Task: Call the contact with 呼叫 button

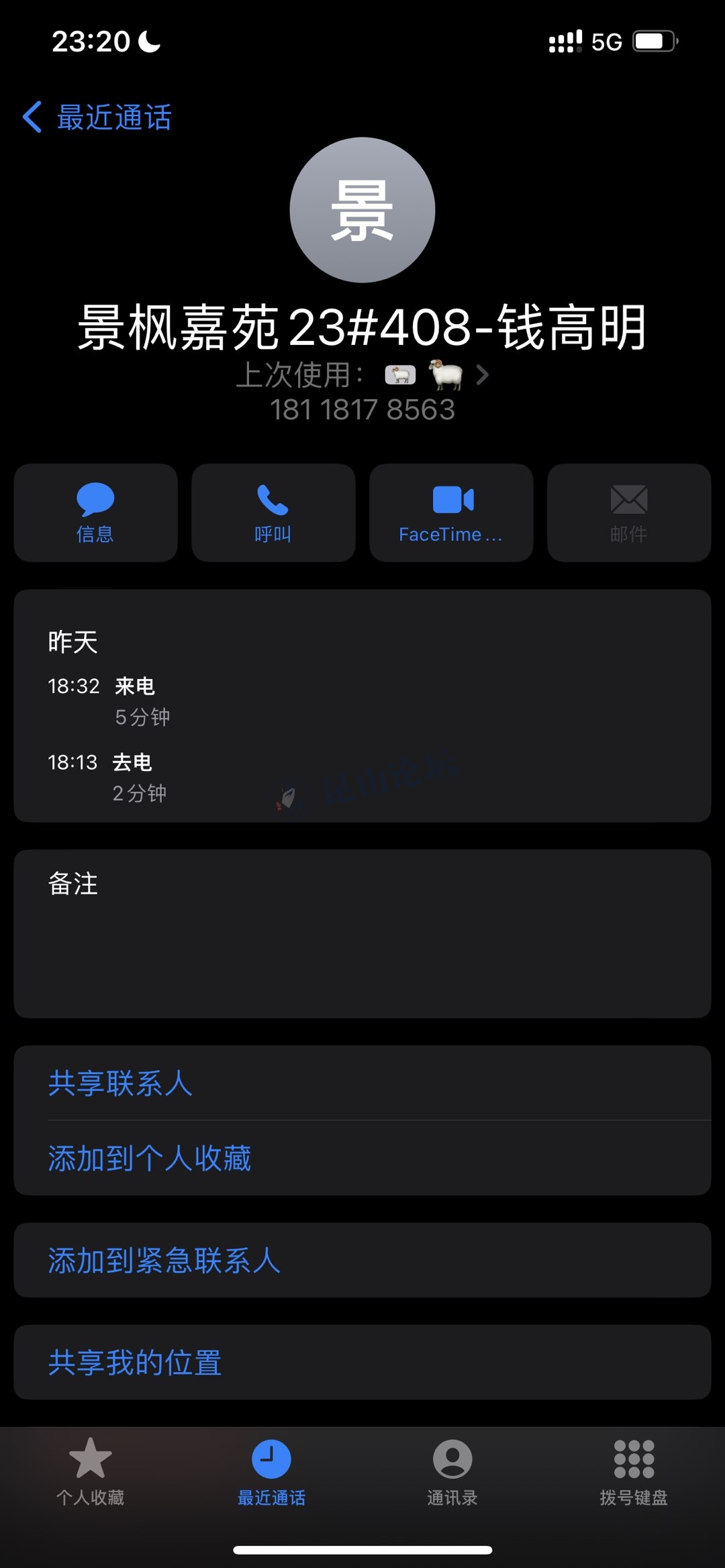Action: tap(273, 513)
